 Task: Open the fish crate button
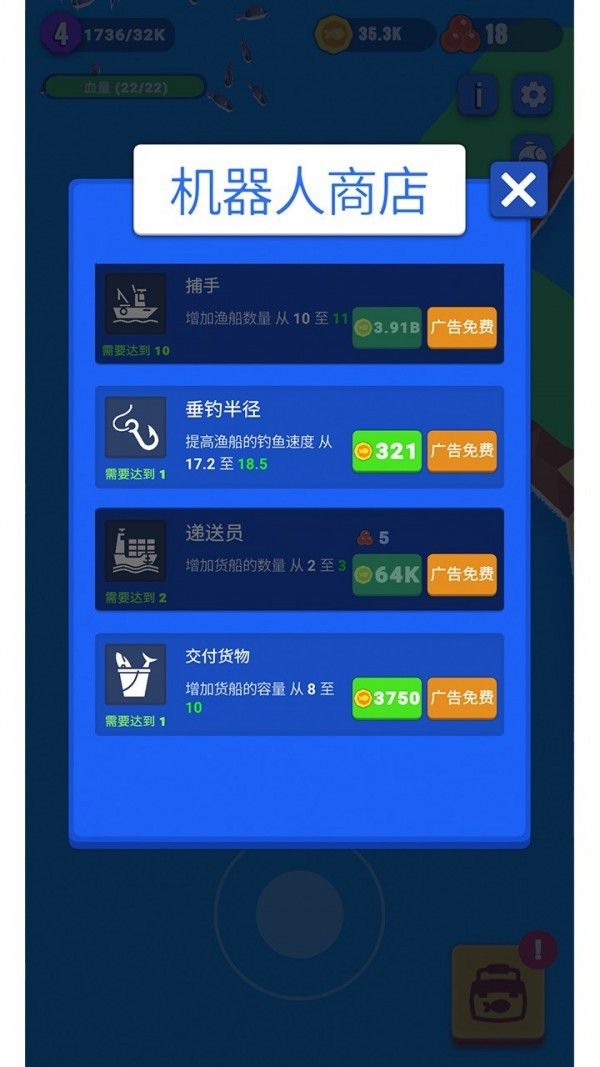498,991
